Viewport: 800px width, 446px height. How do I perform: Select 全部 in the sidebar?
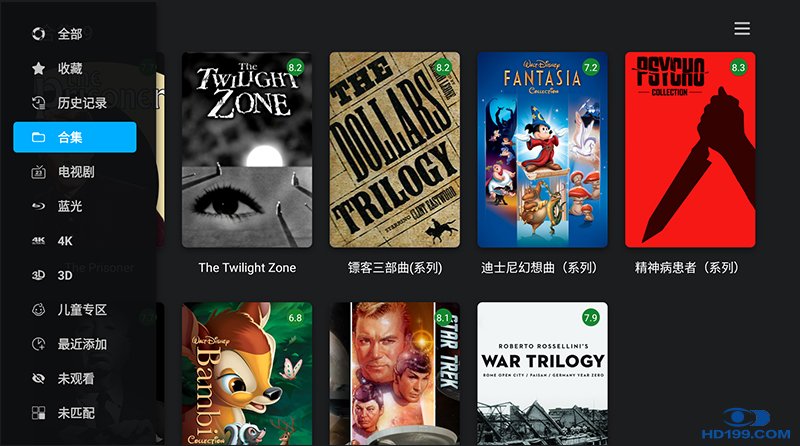[70, 34]
